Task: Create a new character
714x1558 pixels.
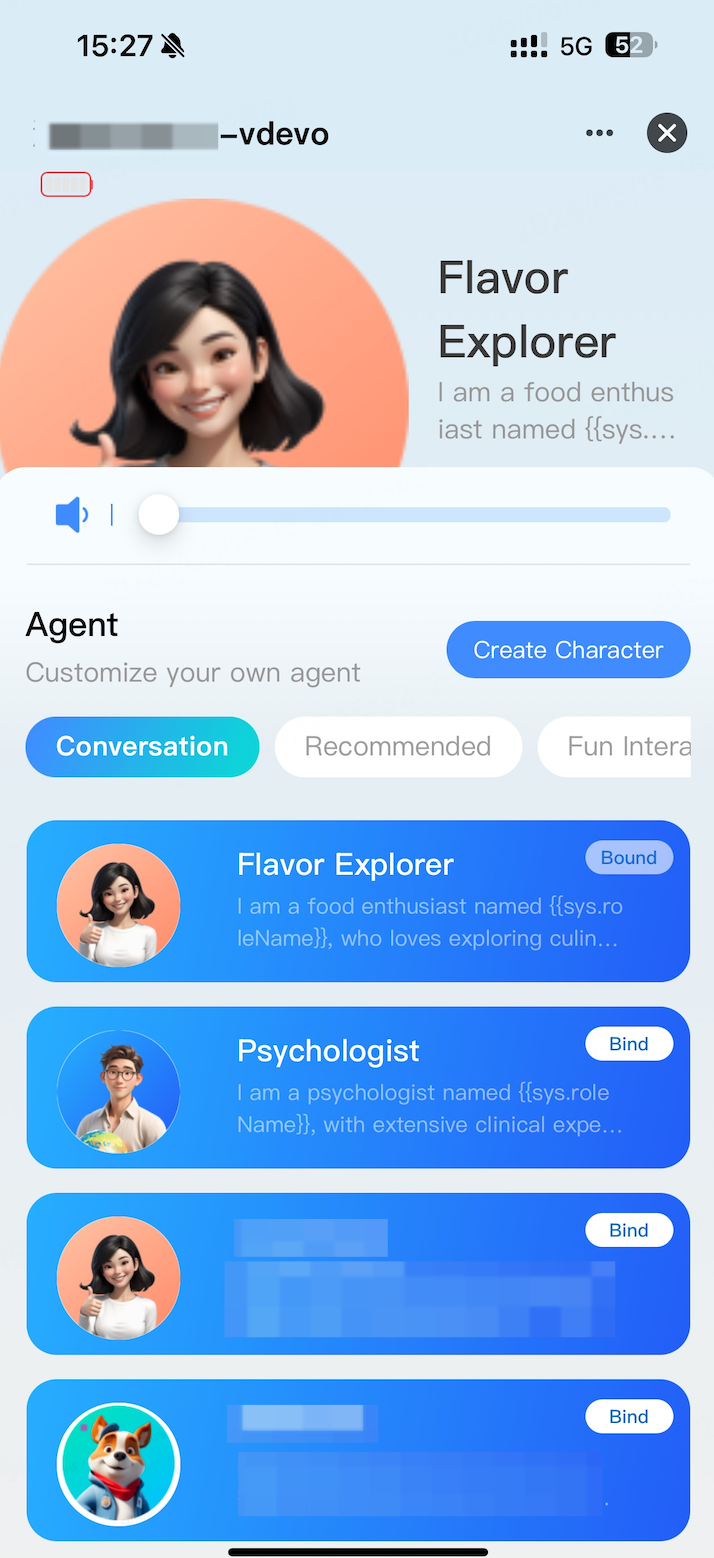Action: tap(568, 650)
